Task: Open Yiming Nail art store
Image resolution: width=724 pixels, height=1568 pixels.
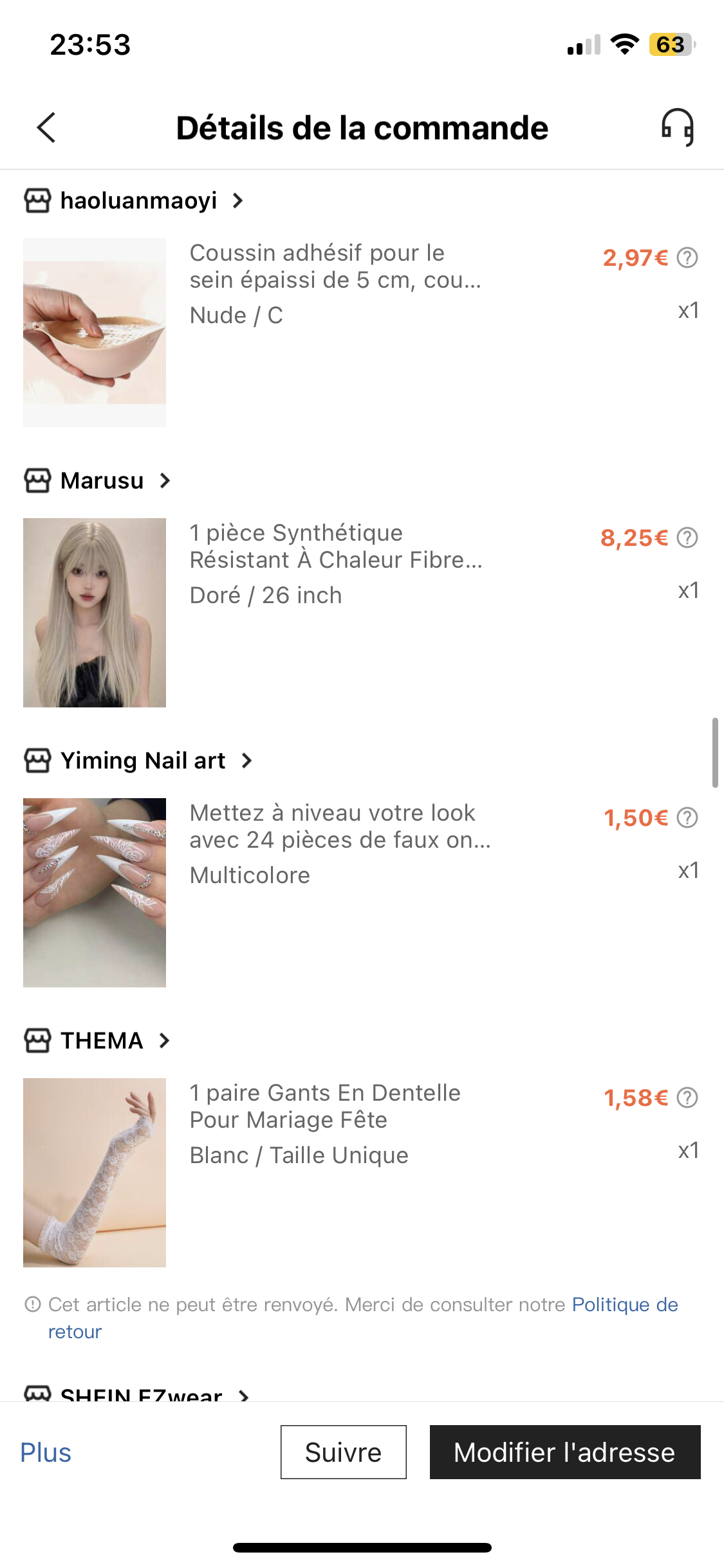Action: [142, 761]
